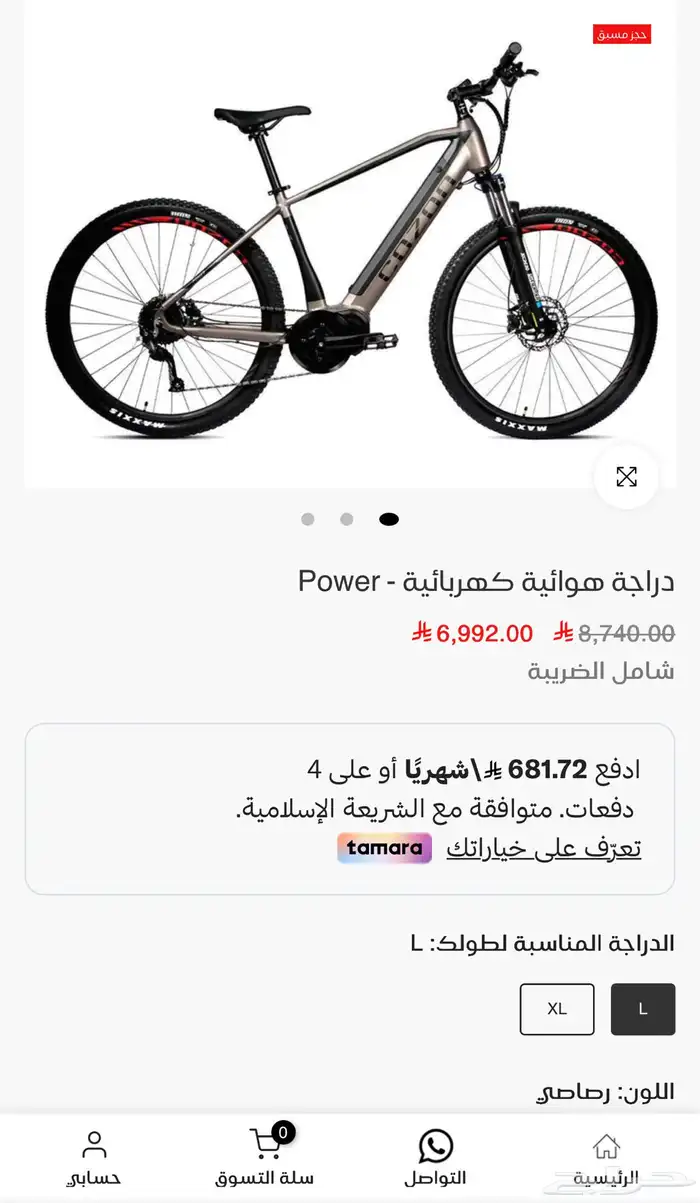The image size is (700, 1203).
Task: Go to the الرئيسية home tab
Action: (606, 1159)
